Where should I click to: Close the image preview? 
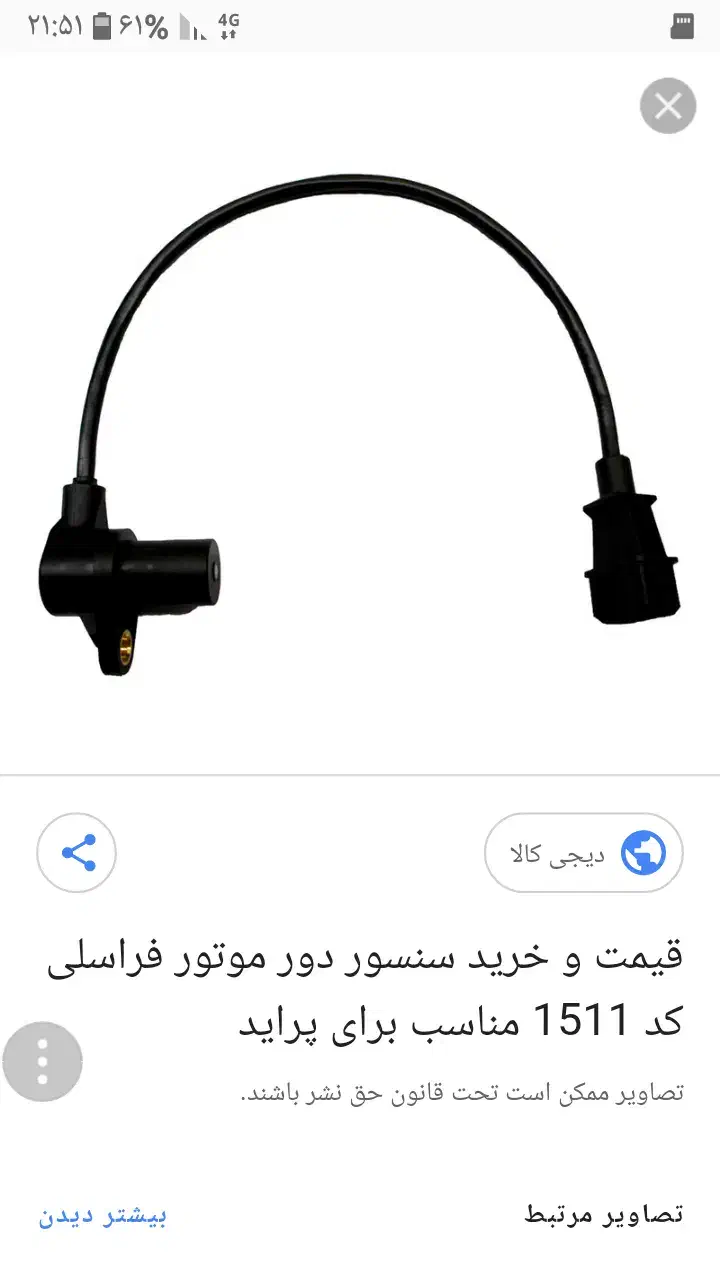pos(668,106)
